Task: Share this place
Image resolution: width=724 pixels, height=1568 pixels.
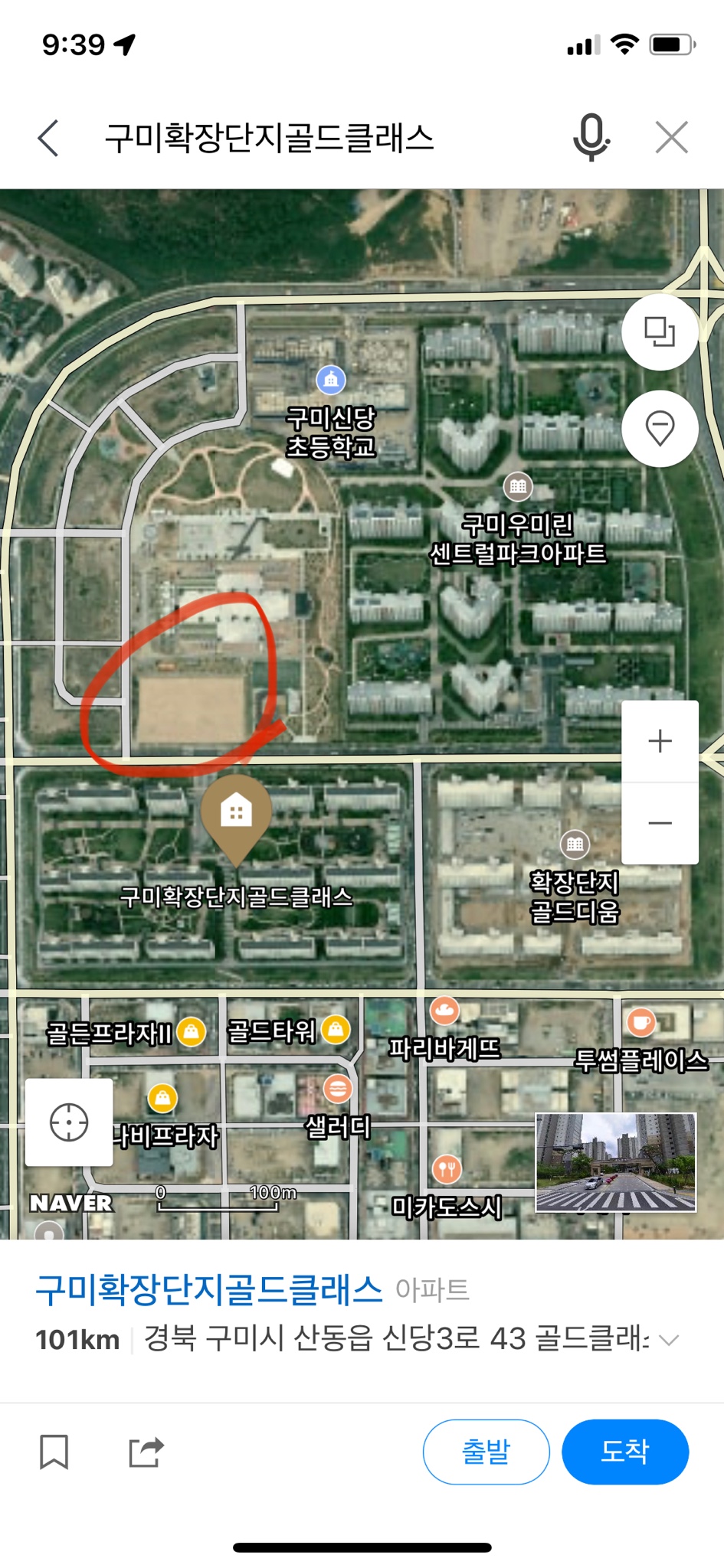Action: [x=146, y=1452]
